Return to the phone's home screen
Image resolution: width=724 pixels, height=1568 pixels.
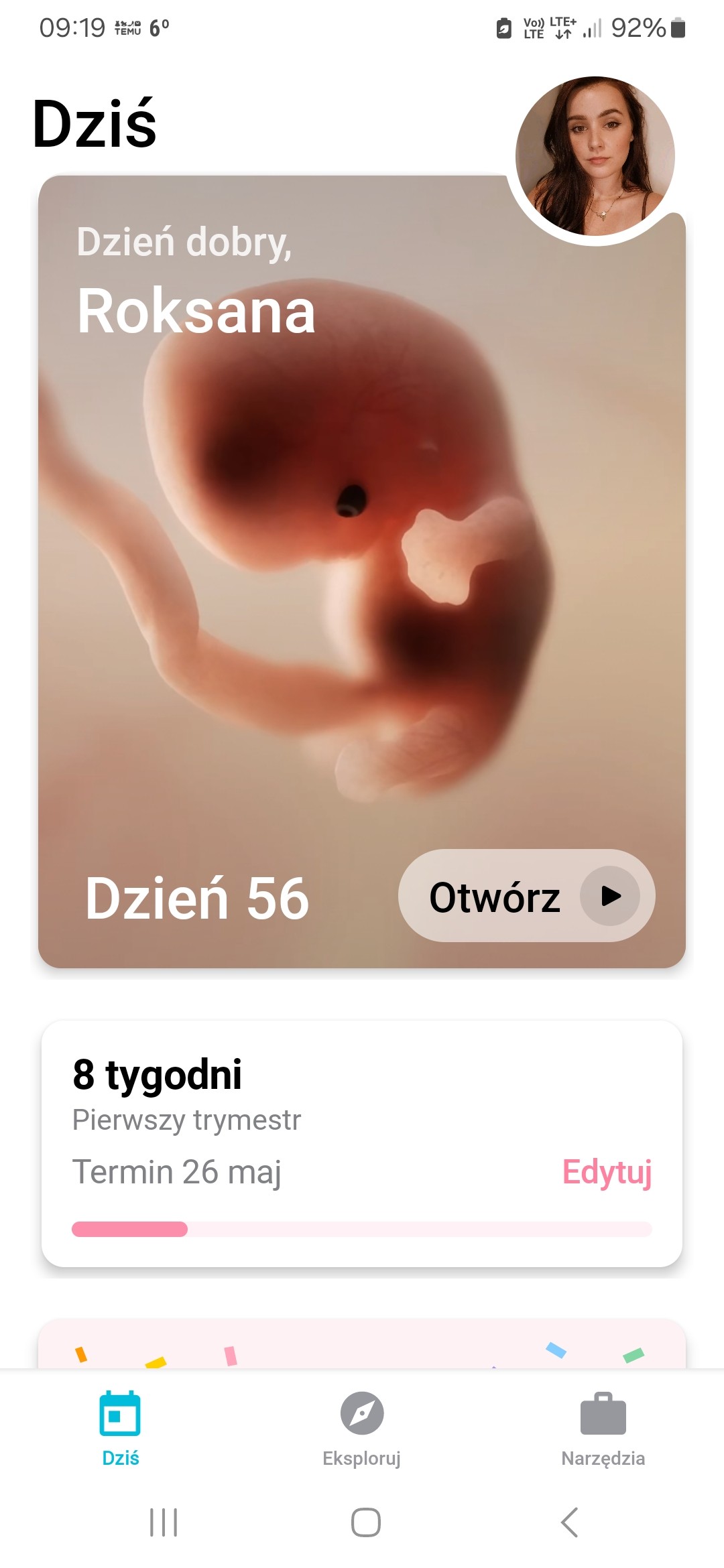365,1522
